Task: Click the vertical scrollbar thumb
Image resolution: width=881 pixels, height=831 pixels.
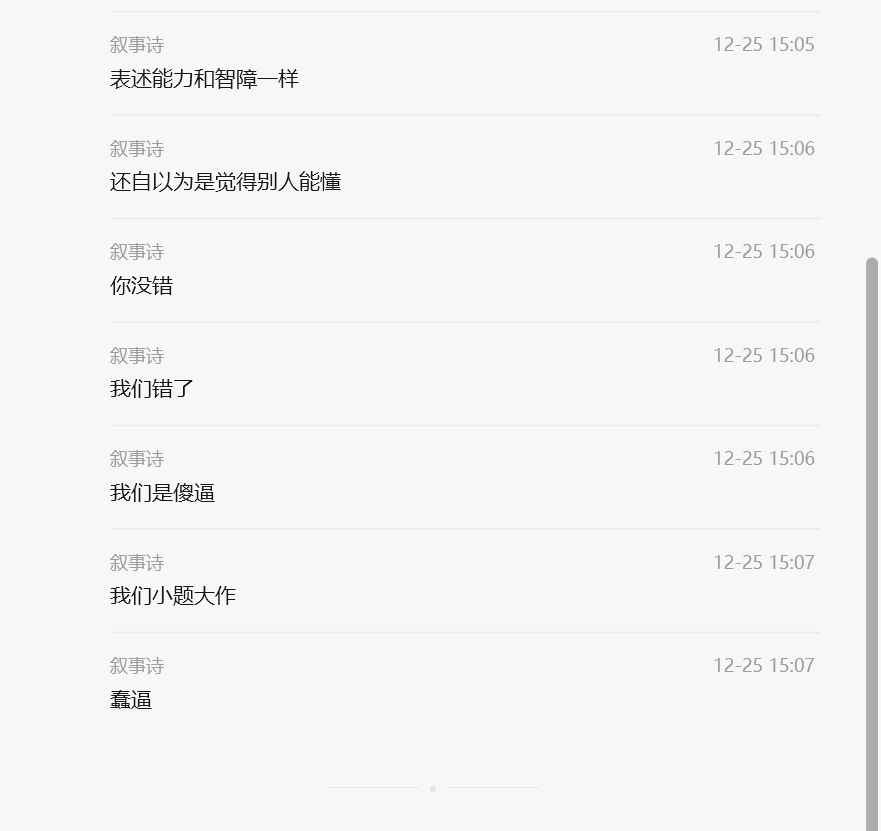Action: click(872, 545)
